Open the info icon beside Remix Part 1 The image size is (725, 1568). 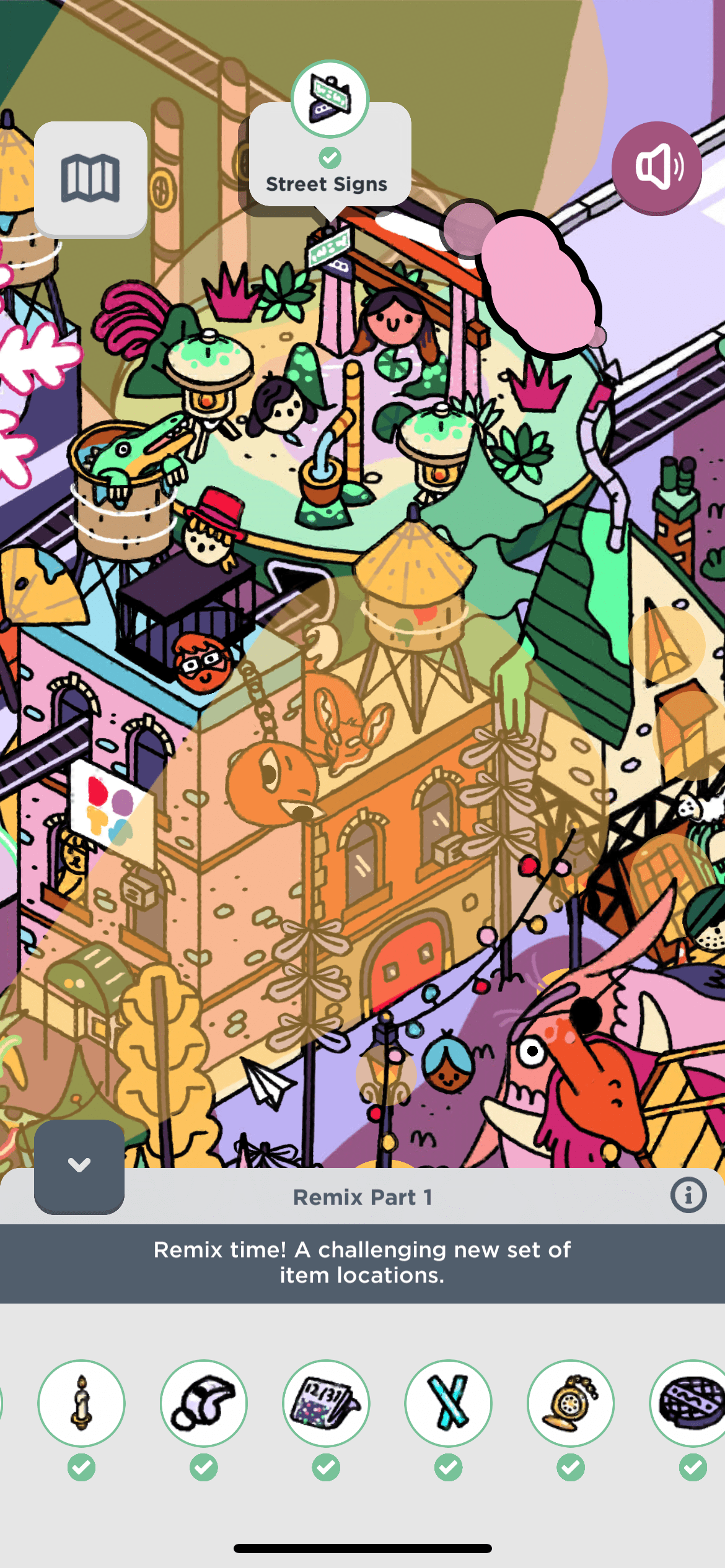[688, 1195]
